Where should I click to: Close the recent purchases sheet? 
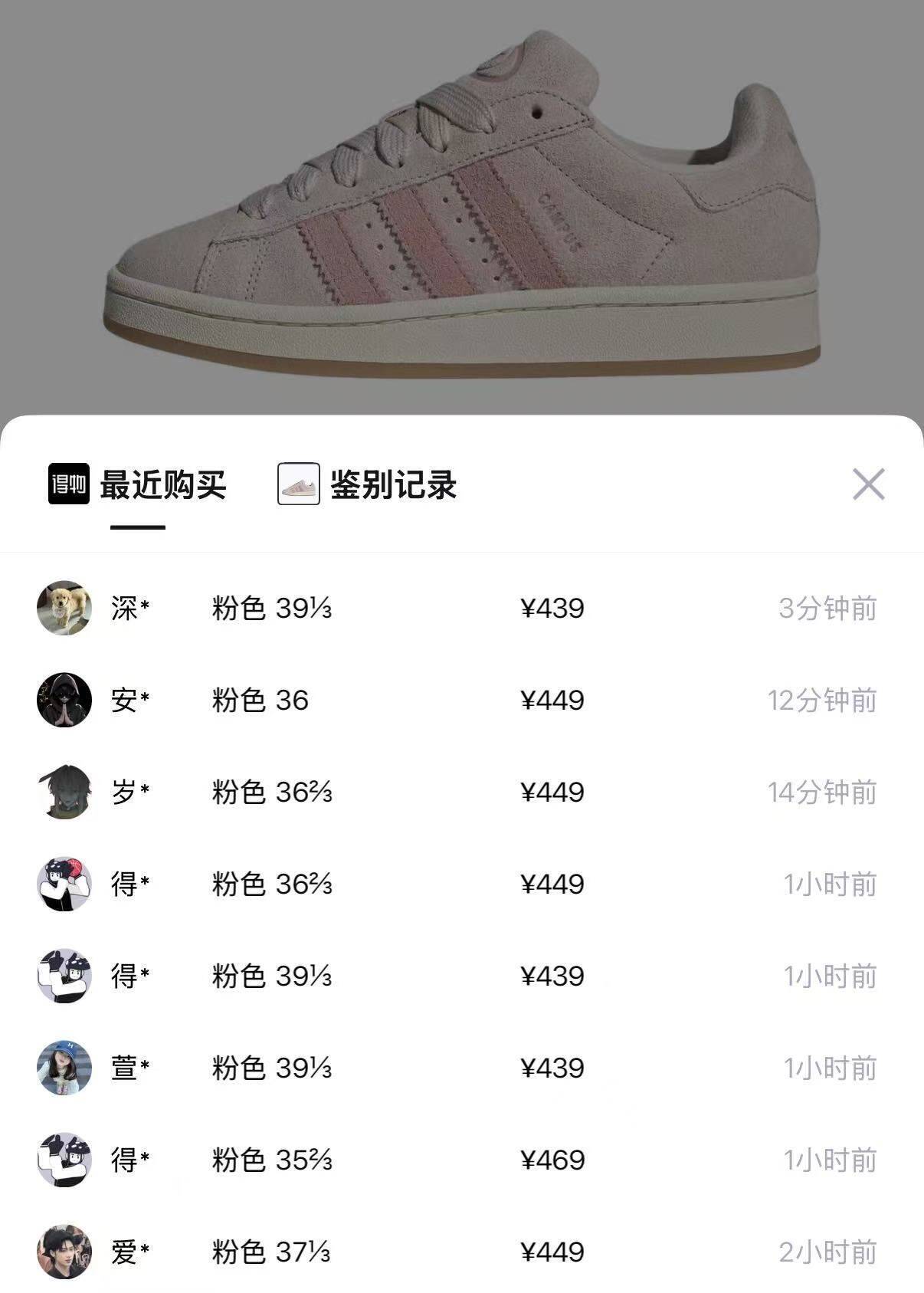(868, 484)
